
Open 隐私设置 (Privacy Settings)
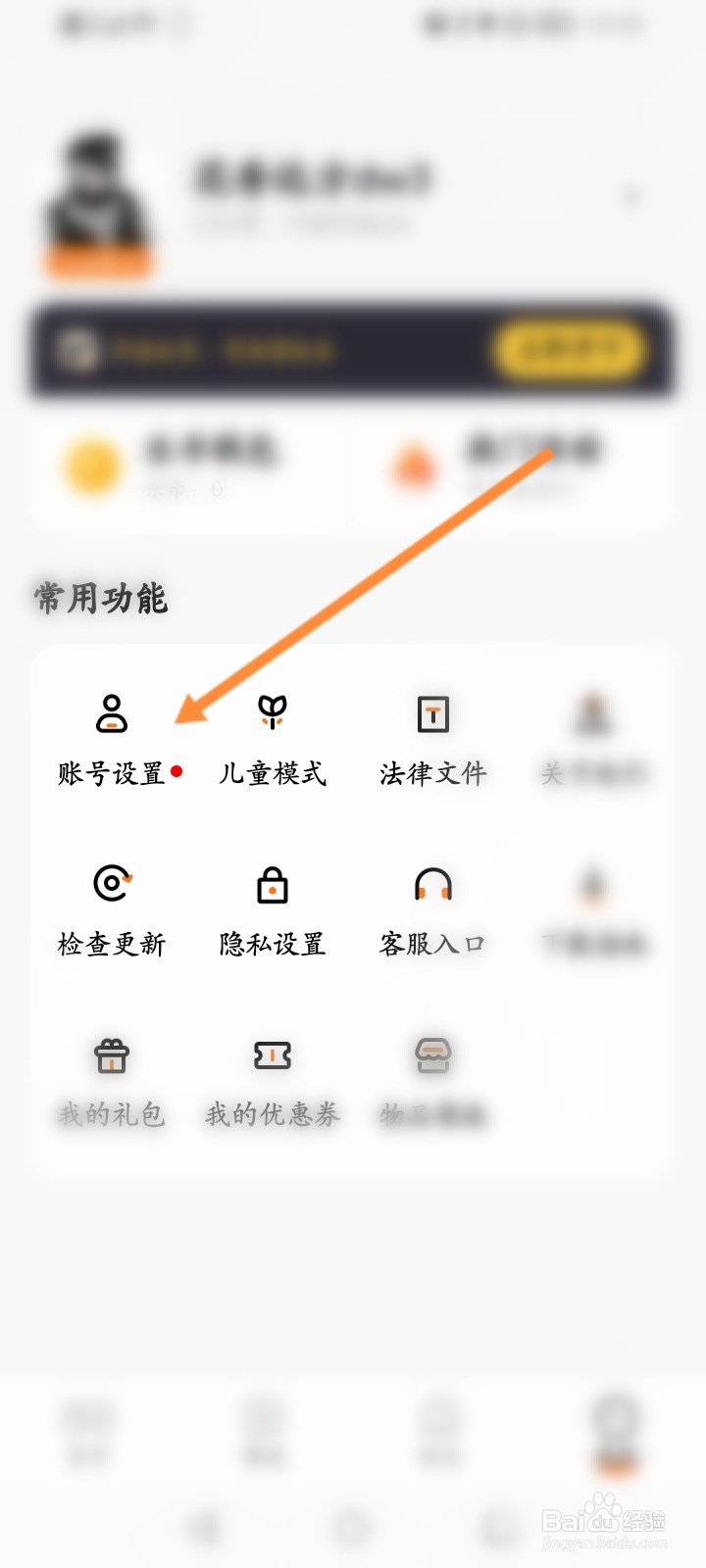click(273, 911)
